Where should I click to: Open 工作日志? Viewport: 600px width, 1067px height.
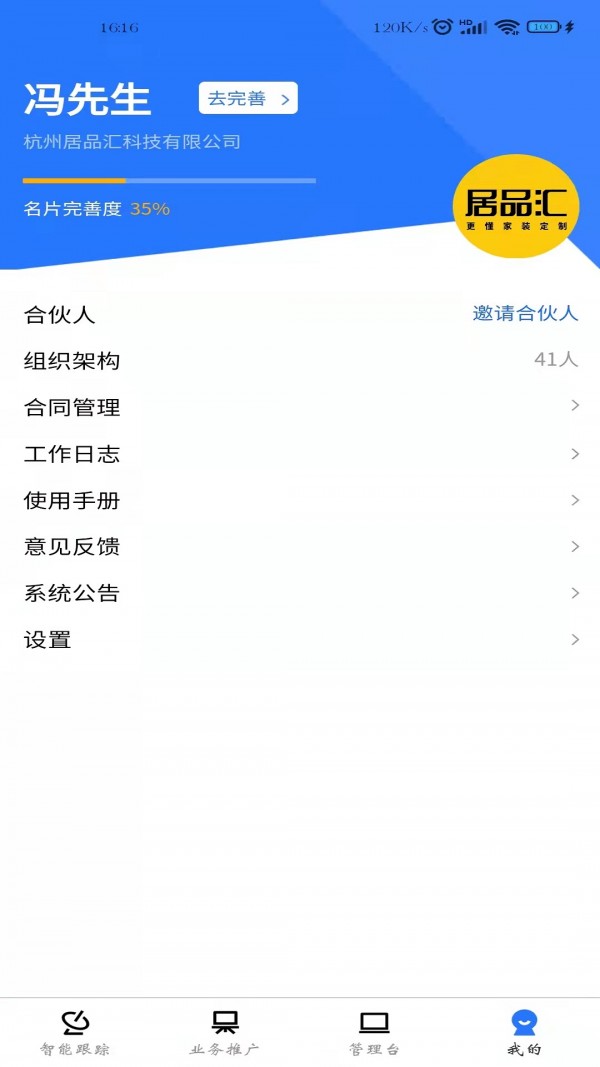(x=300, y=454)
